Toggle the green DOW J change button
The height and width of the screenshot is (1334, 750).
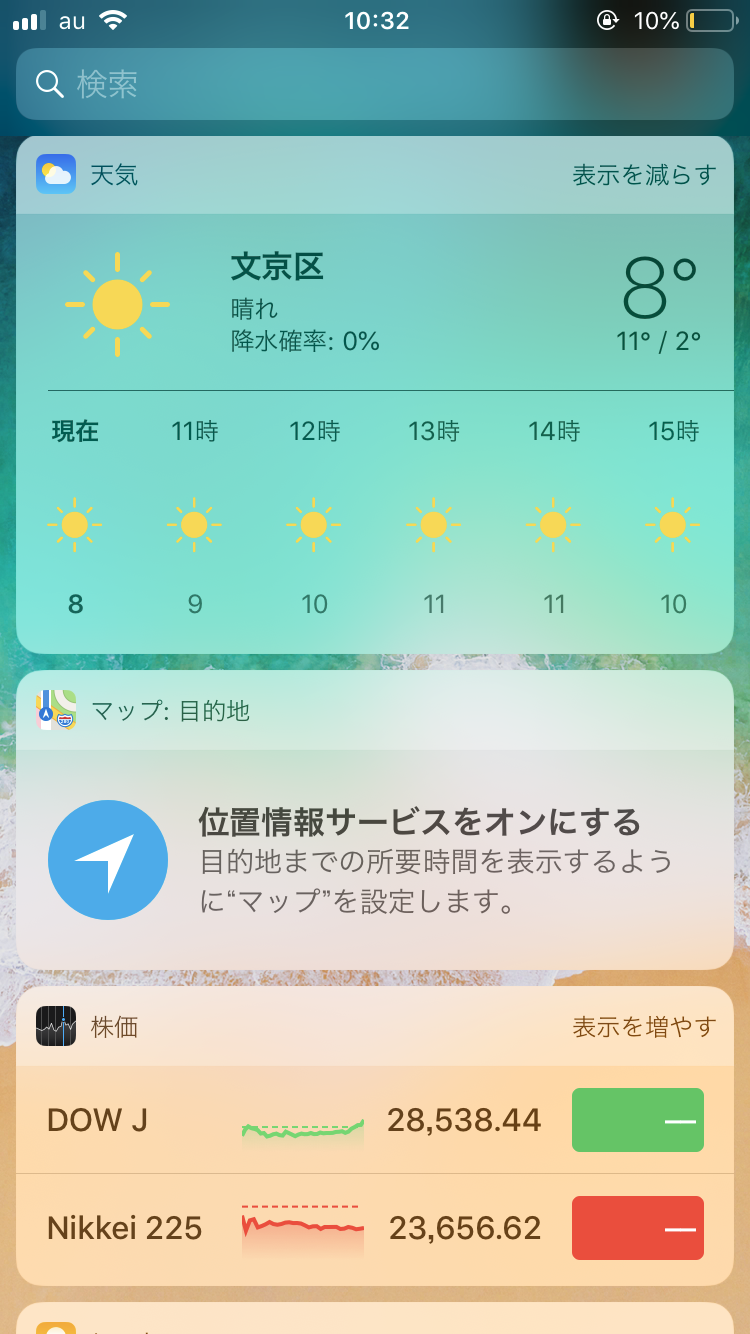tap(638, 1121)
